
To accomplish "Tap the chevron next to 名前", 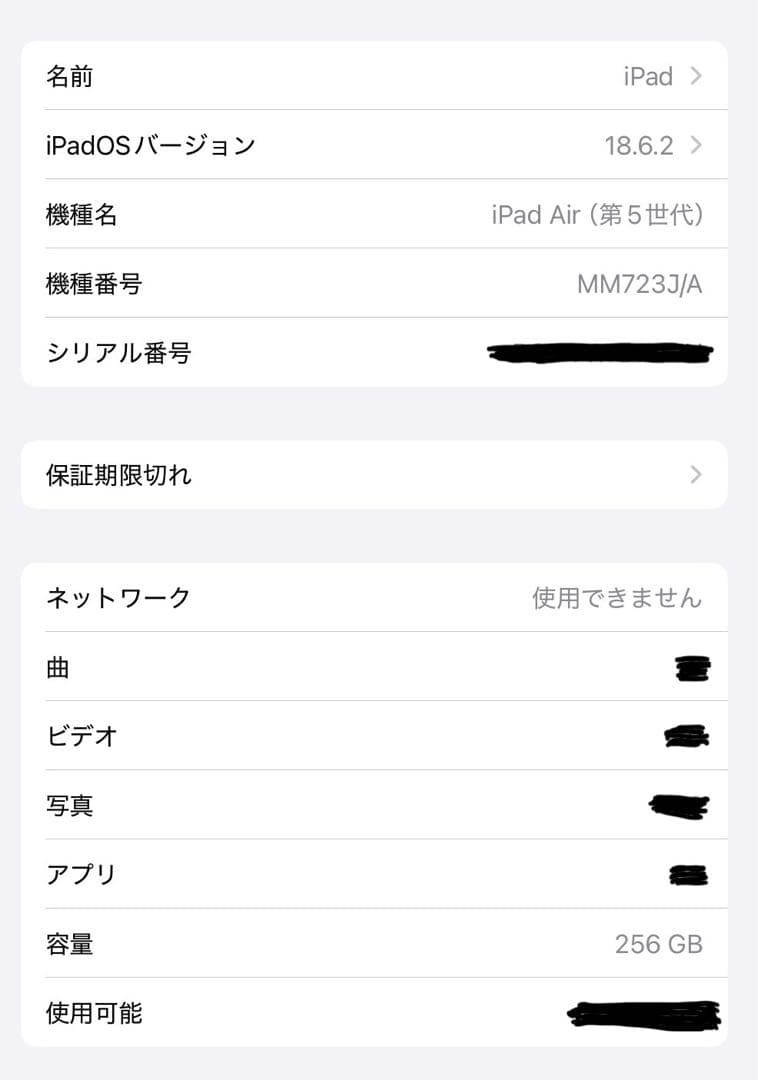I will [x=696, y=76].
